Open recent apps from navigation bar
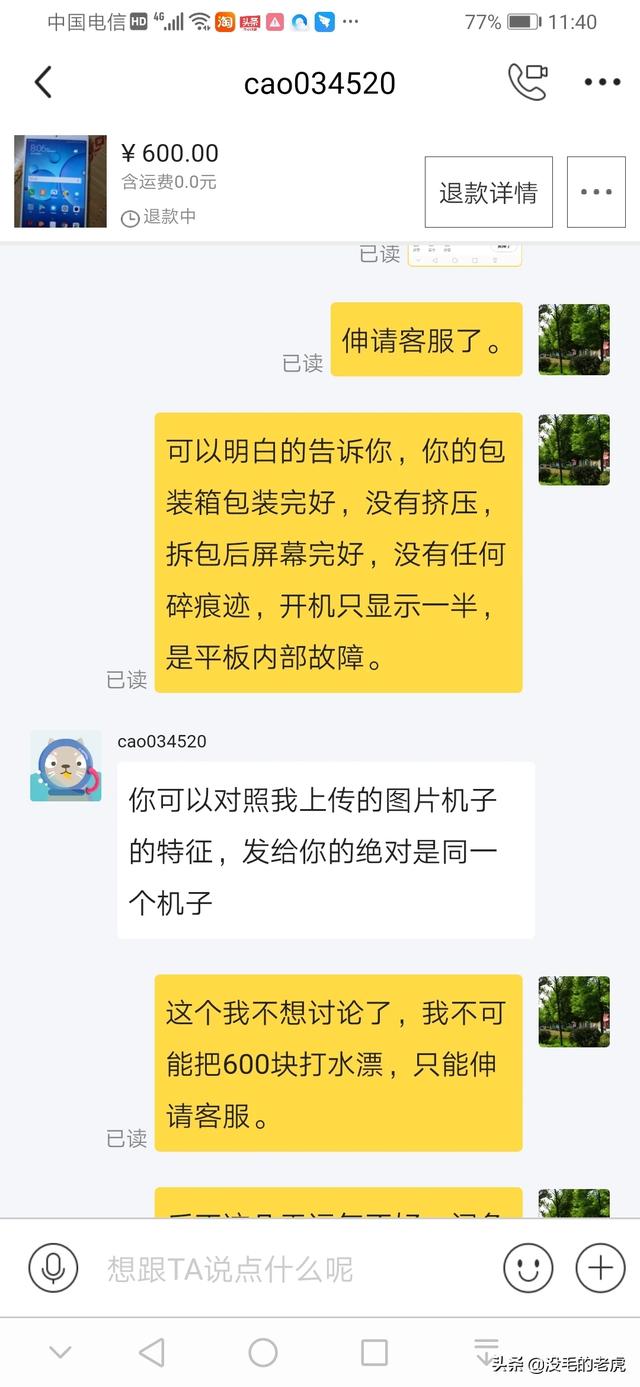The width and height of the screenshot is (640, 1387). pyautogui.click(x=374, y=1353)
